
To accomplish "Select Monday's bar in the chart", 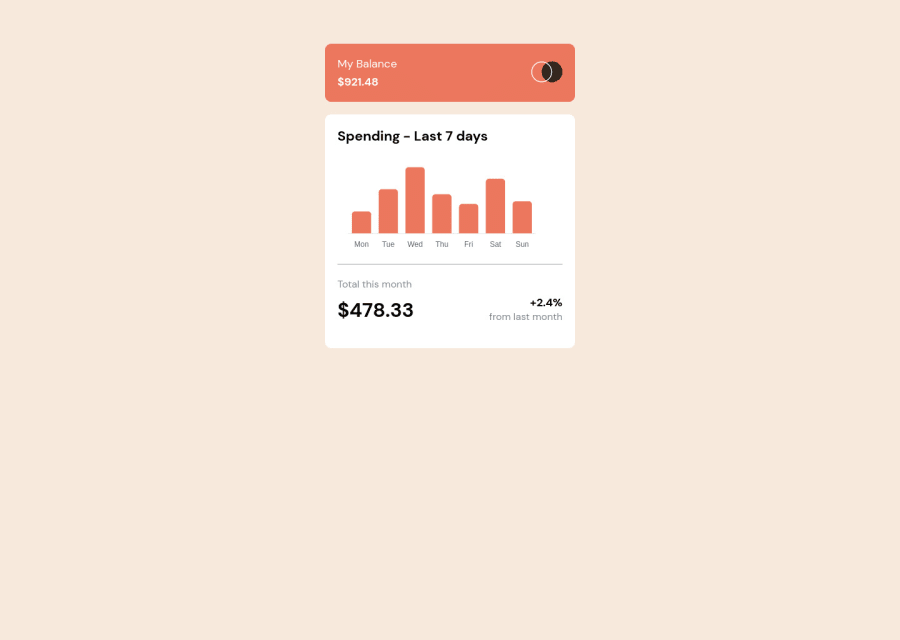I will pos(362,222).
